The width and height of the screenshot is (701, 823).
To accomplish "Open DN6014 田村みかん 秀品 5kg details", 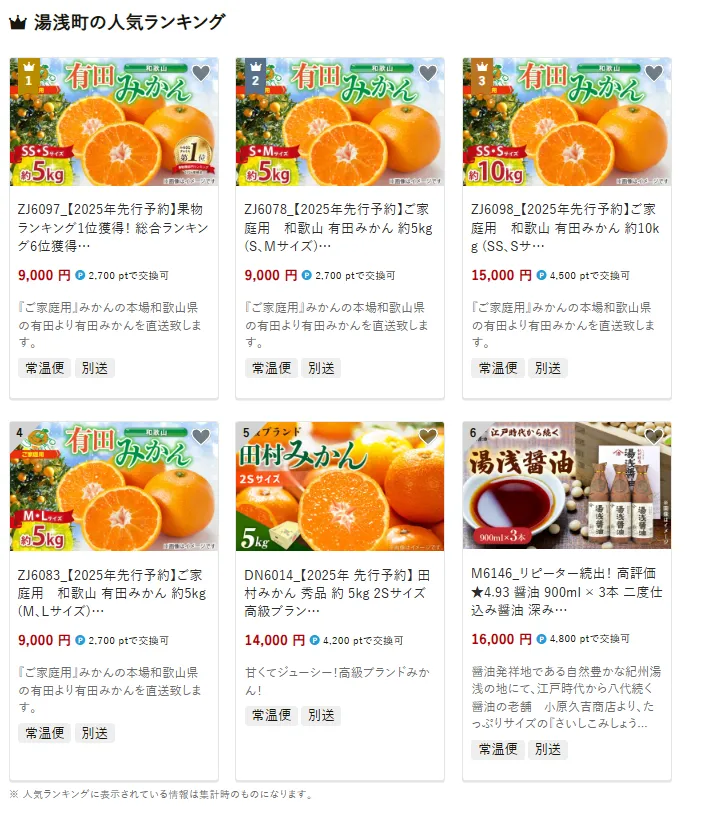I will pos(339,591).
